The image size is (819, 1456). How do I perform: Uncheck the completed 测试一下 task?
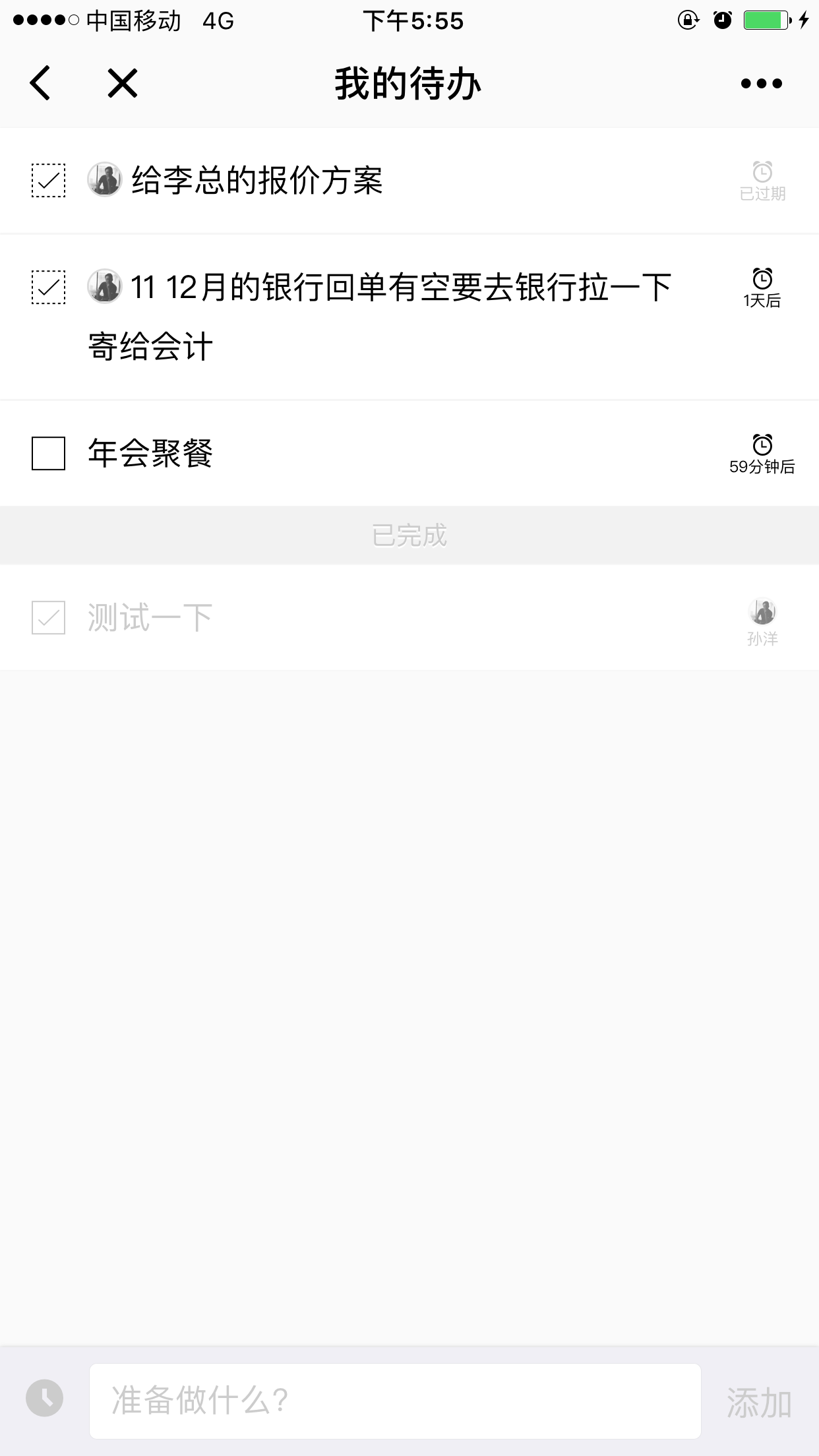(x=49, y=617)
